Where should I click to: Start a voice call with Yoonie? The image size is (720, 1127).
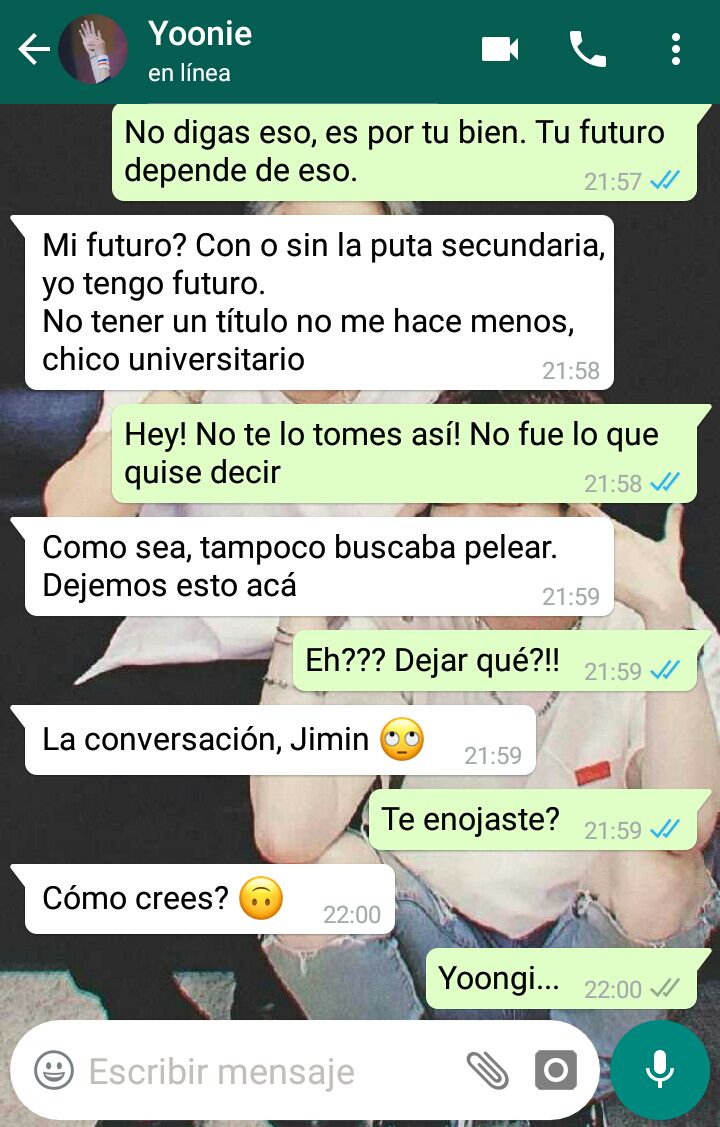pos(587,49)
